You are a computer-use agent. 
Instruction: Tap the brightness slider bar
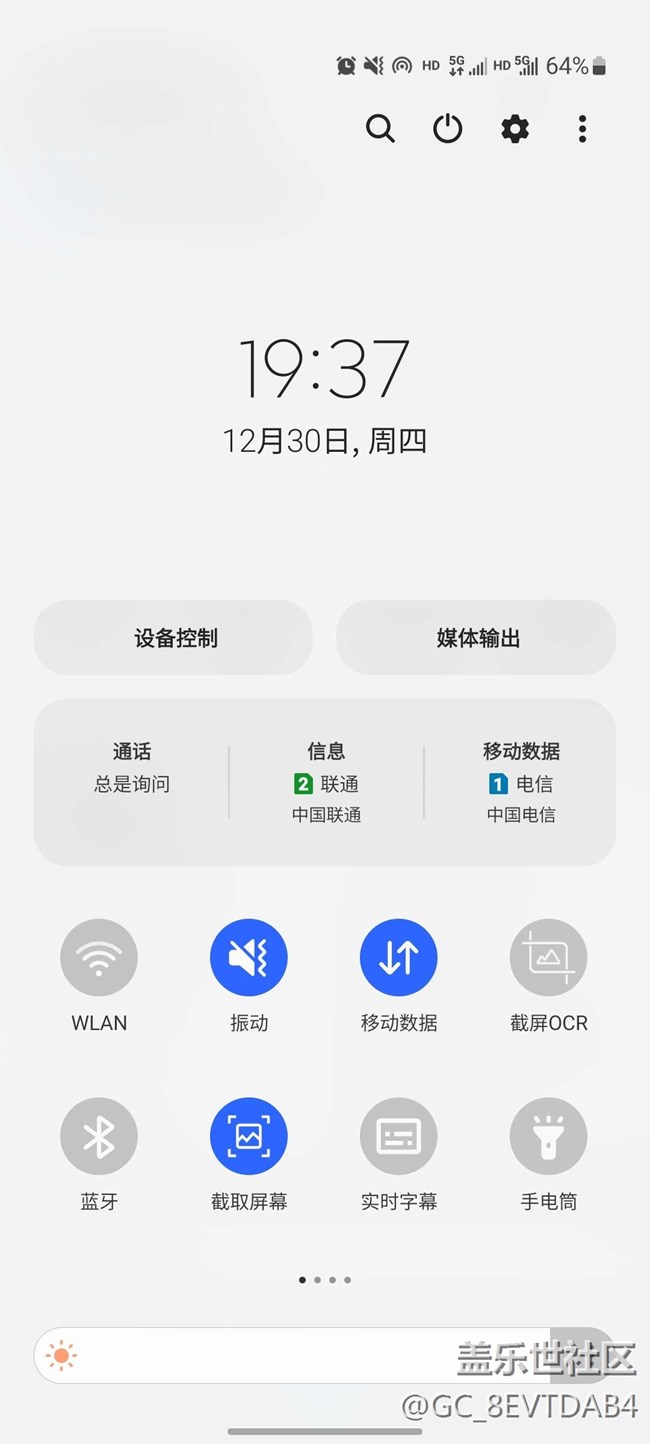coord(300,1356)
